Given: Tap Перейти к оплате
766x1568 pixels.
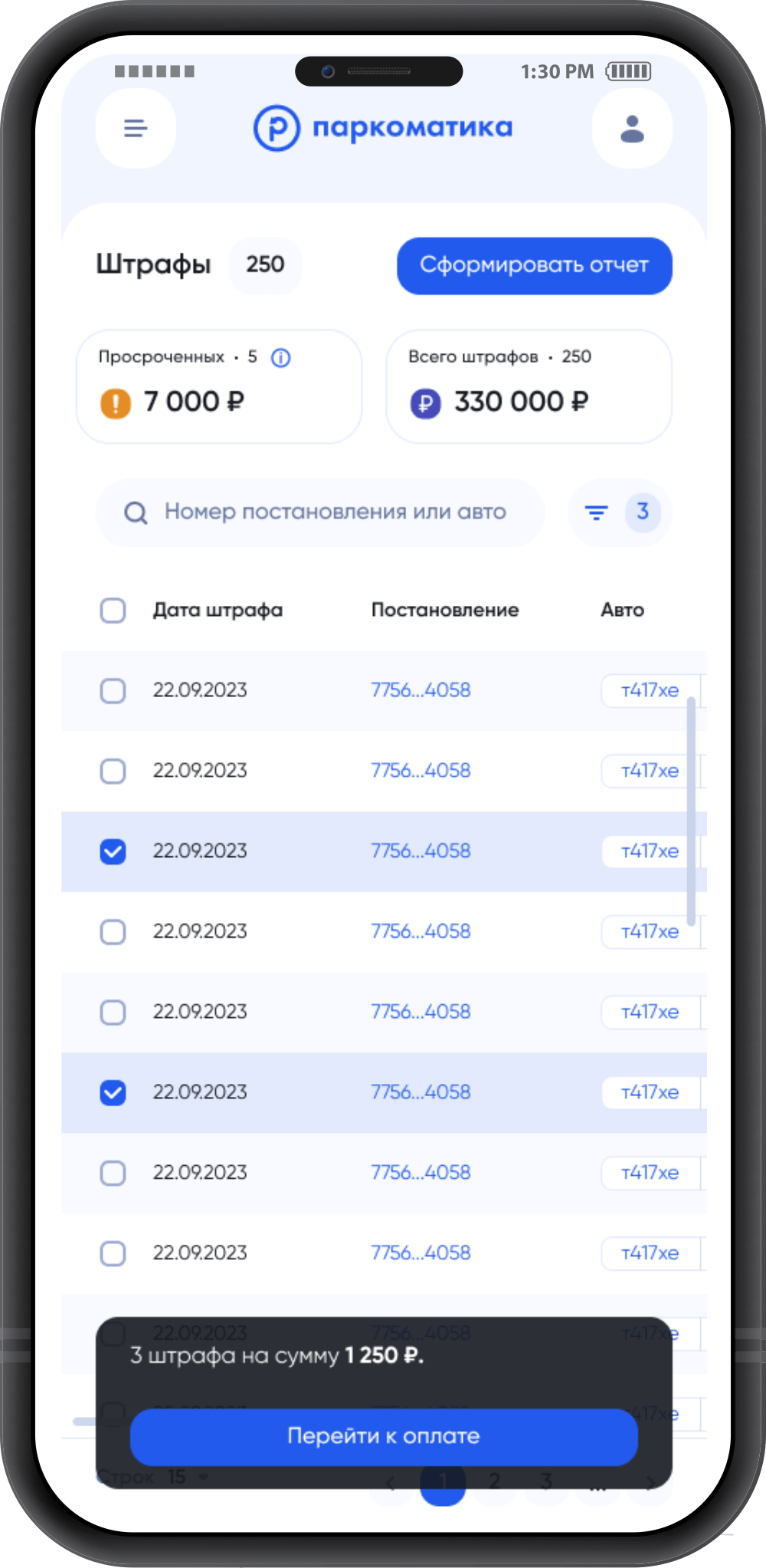Looking at the screenshot, I should 384,1436.
